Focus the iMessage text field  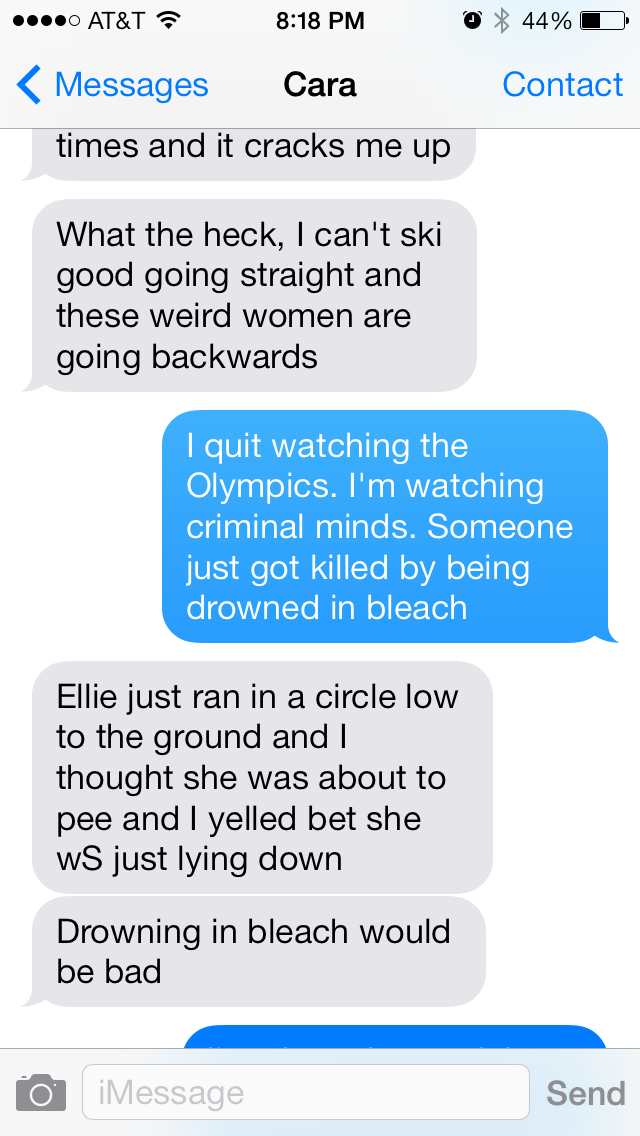coord(305,1092)
